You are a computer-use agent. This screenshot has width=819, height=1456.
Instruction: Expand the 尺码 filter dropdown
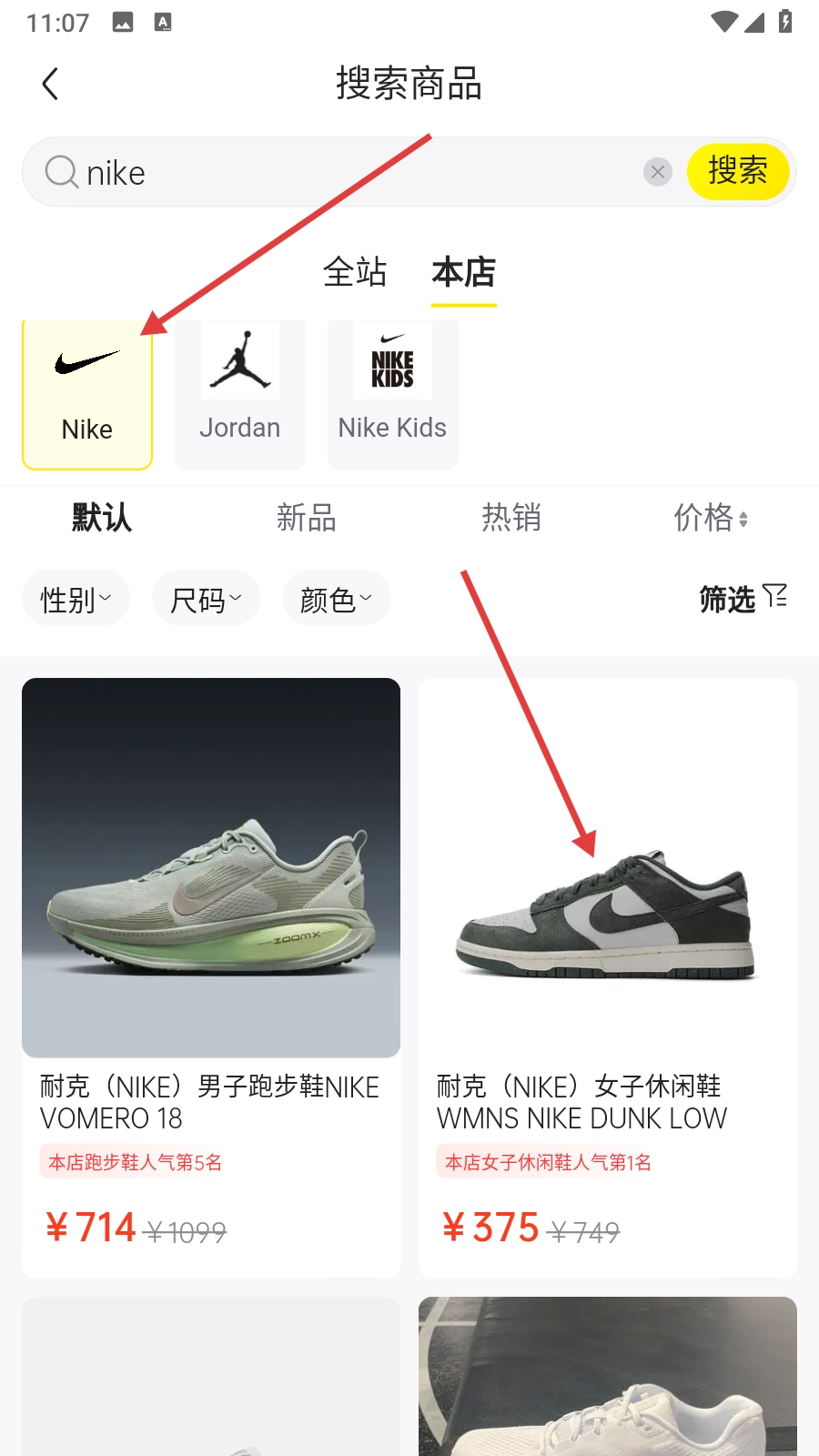(x=207, y=599)
